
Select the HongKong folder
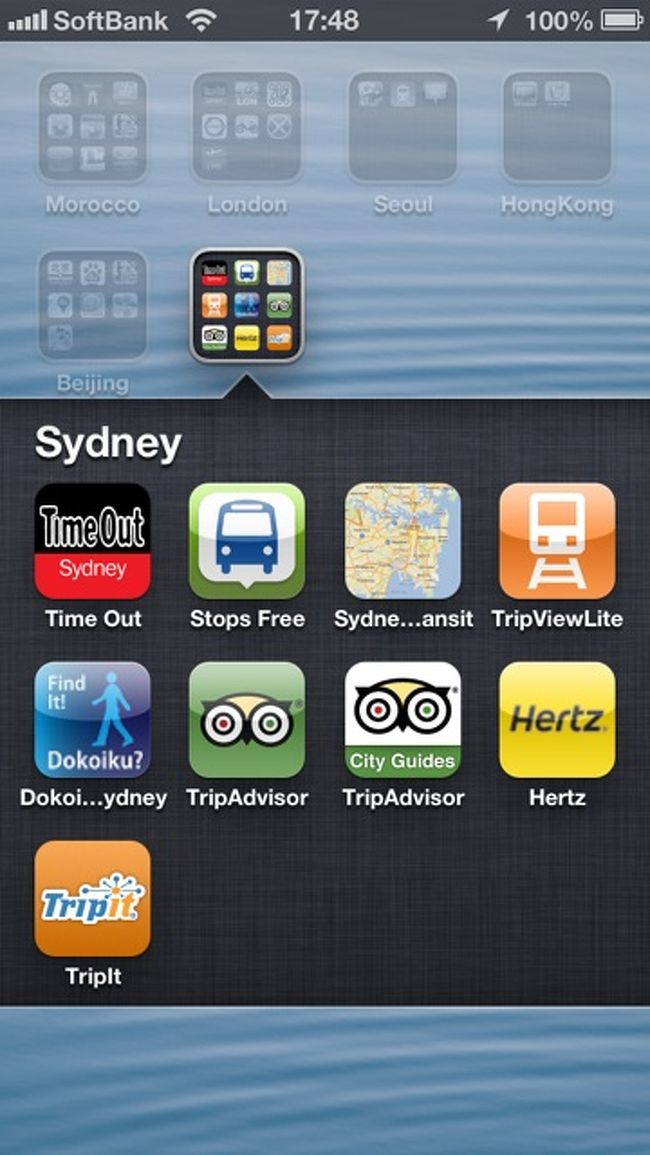pos(557,127)
